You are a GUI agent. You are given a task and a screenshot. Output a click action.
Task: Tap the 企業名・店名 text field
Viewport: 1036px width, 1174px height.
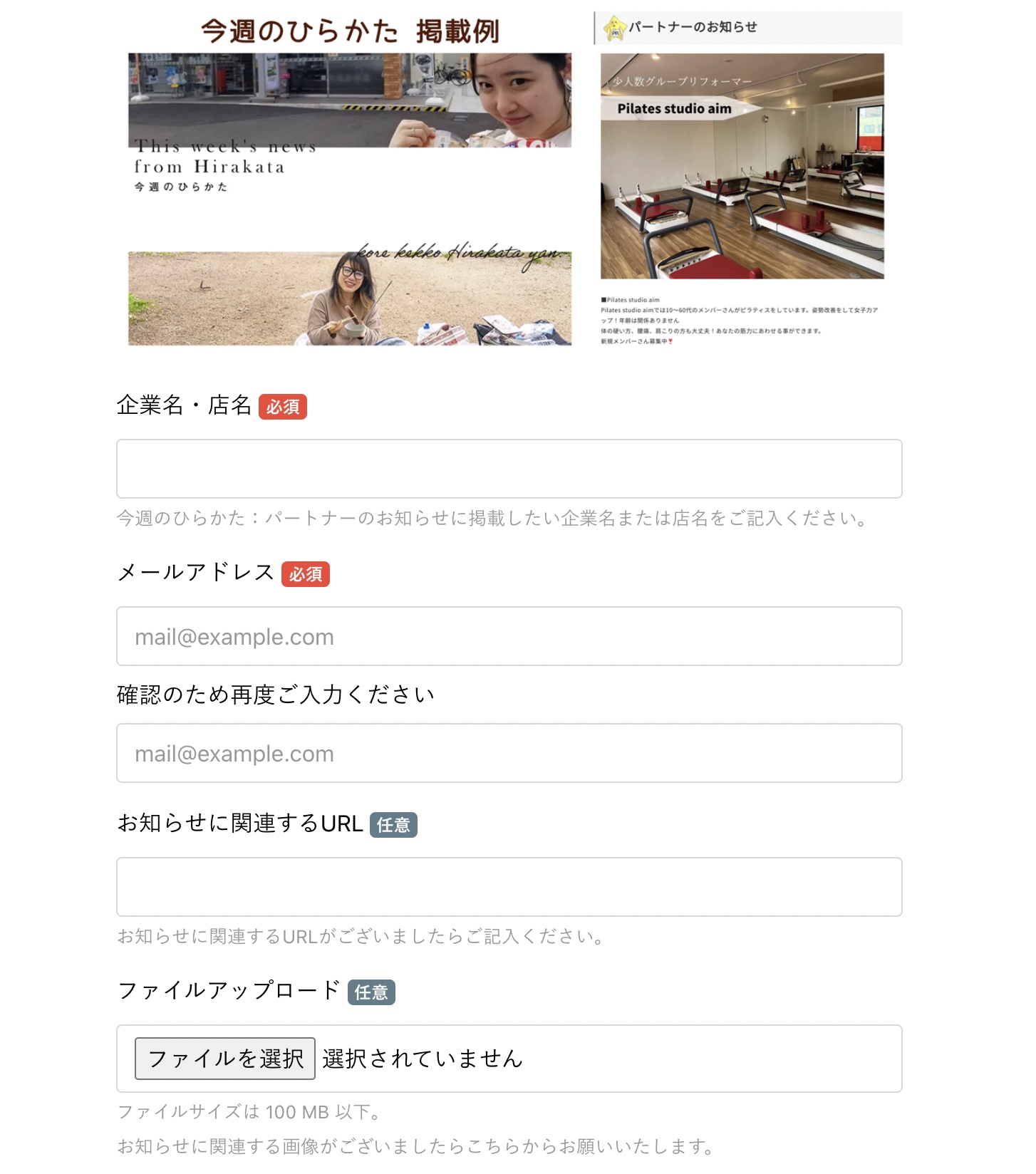click(509, 469)
